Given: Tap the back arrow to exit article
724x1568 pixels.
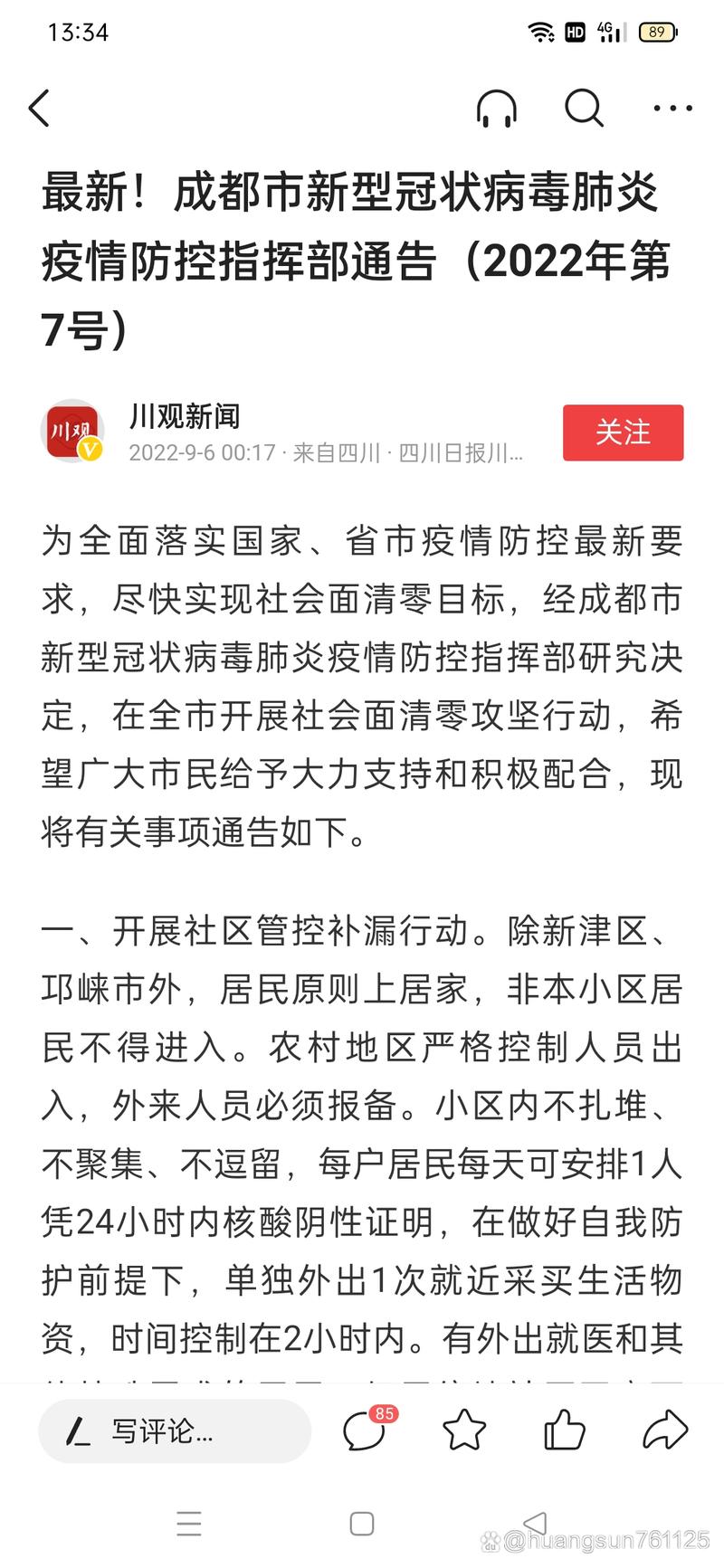Looking at the screenshot, I should point(40,106).
